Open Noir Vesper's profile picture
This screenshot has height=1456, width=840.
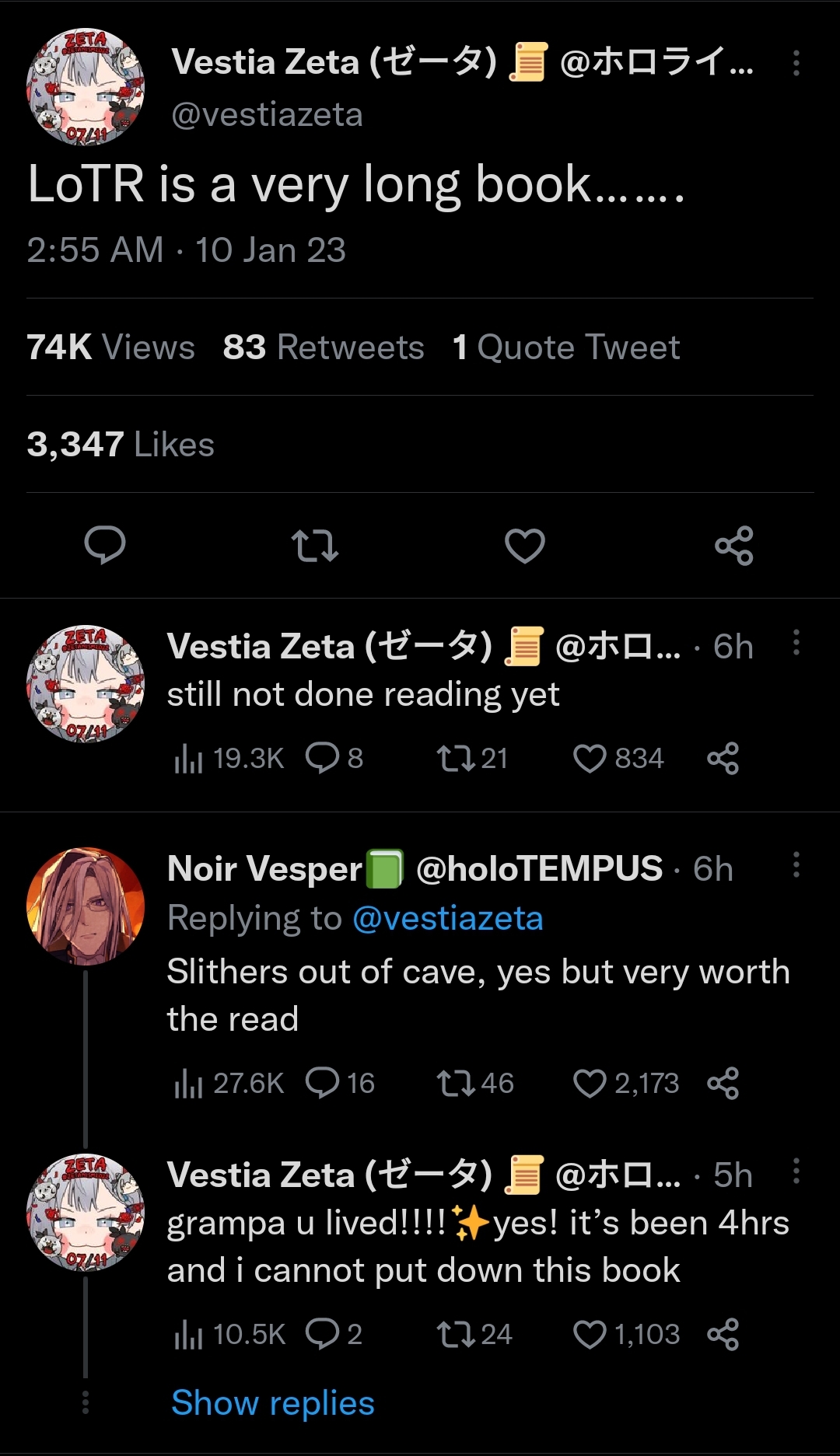pos(86,906)
